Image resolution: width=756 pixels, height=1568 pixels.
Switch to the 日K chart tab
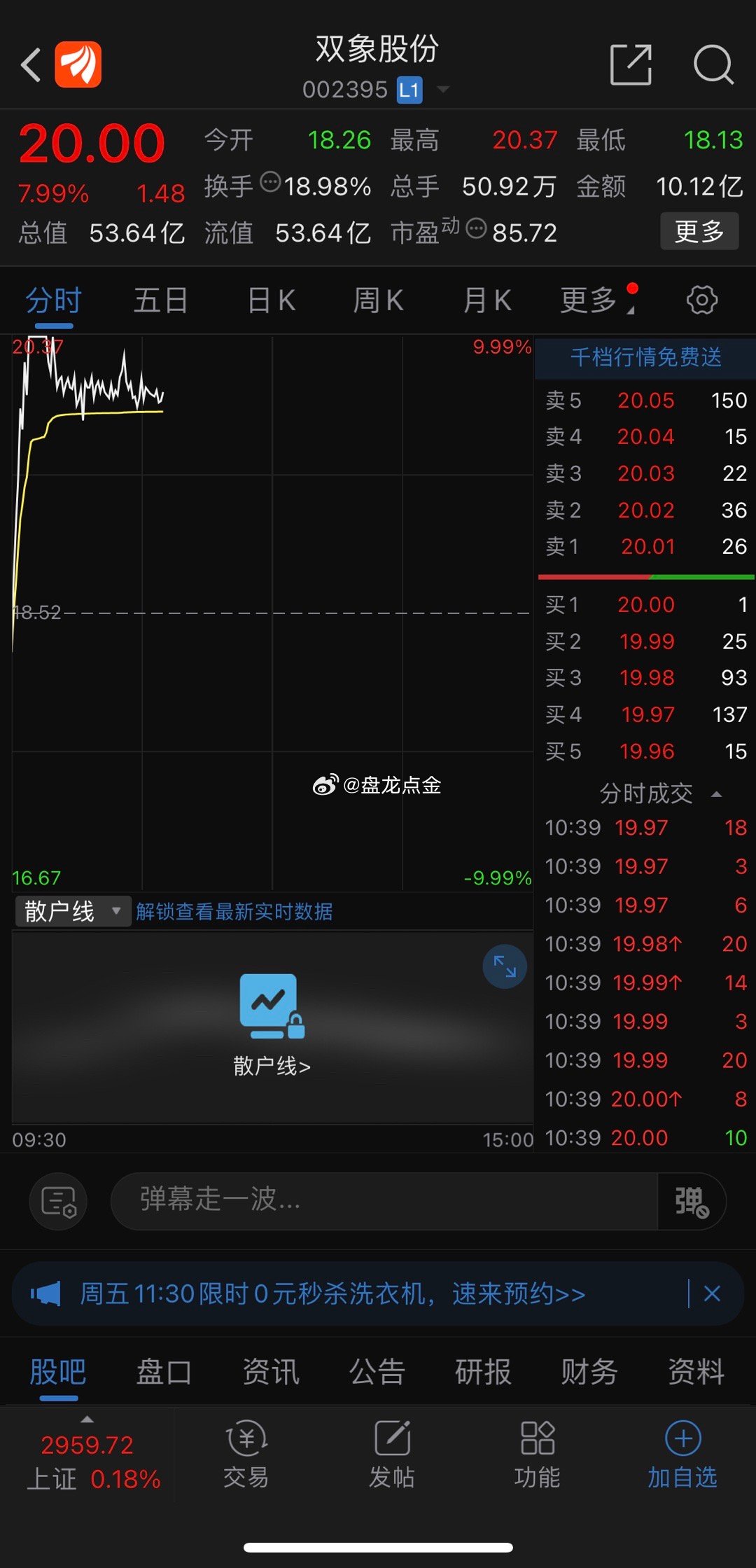click(272, 300)
